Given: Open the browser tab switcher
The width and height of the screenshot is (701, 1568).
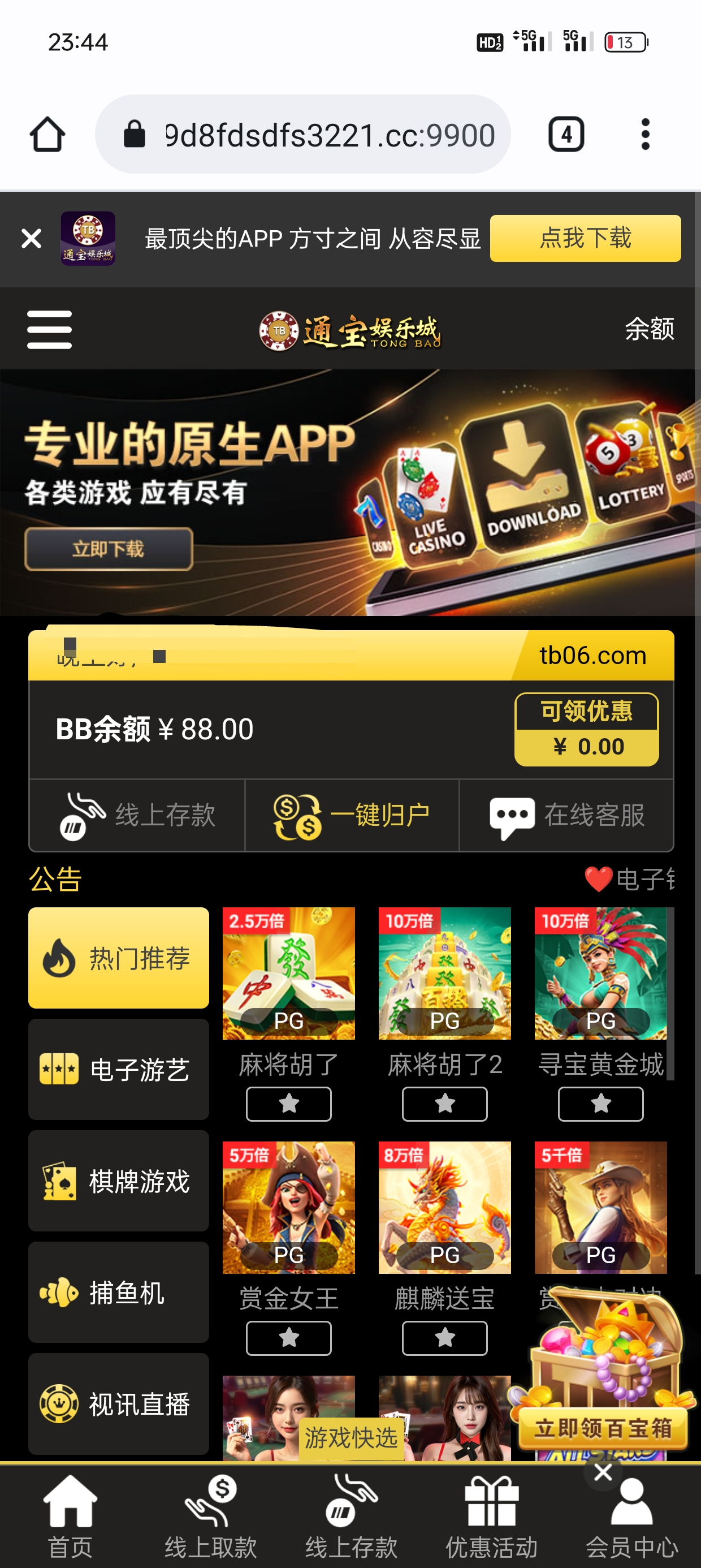Looking at the screenshot, I should pos(566,134).
